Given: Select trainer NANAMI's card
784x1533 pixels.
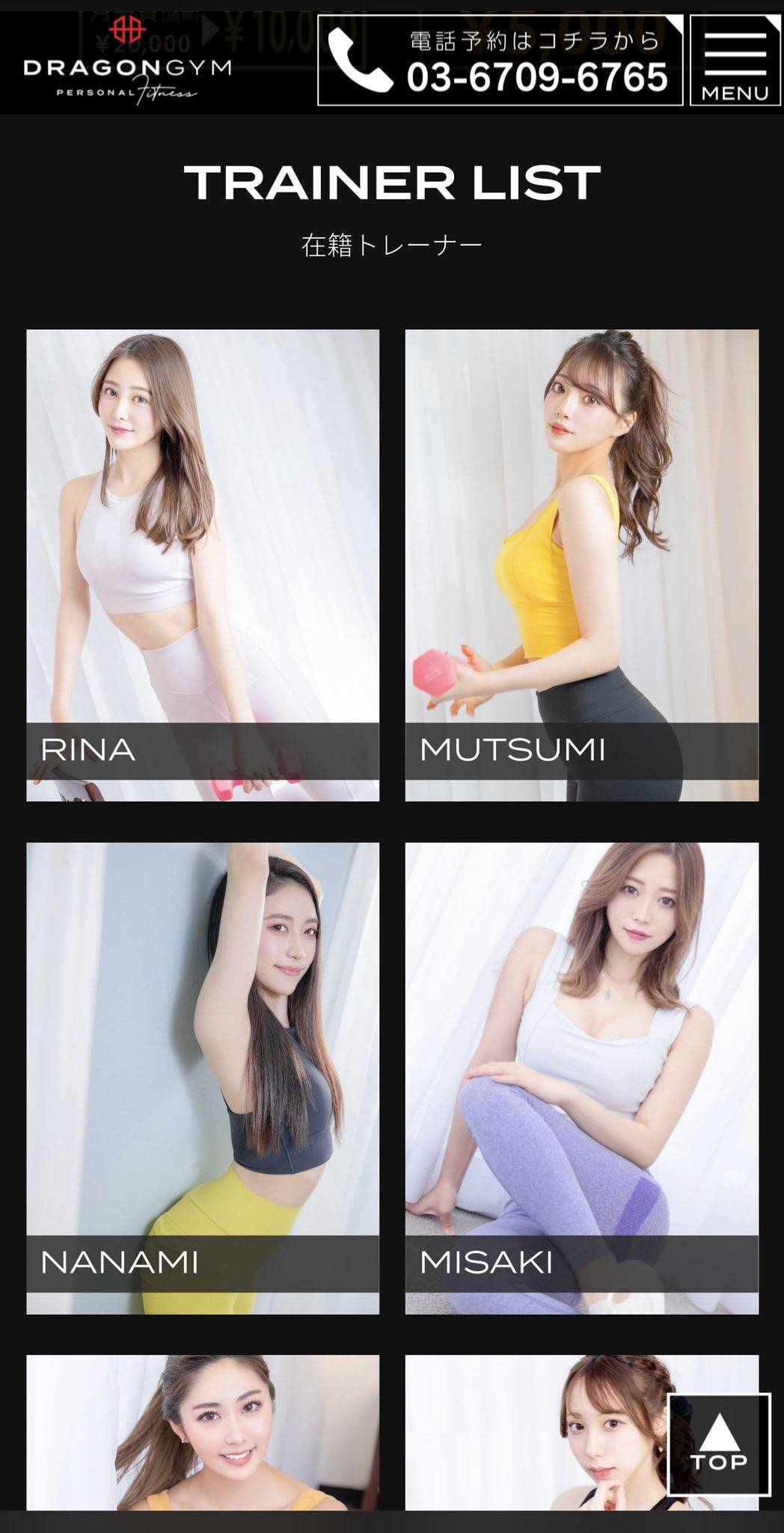Looking at the screenshot, I should [203, 1078].
